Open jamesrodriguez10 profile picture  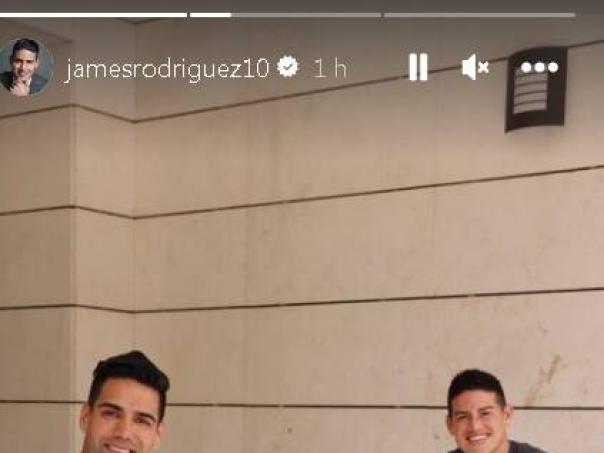[25, 66]
